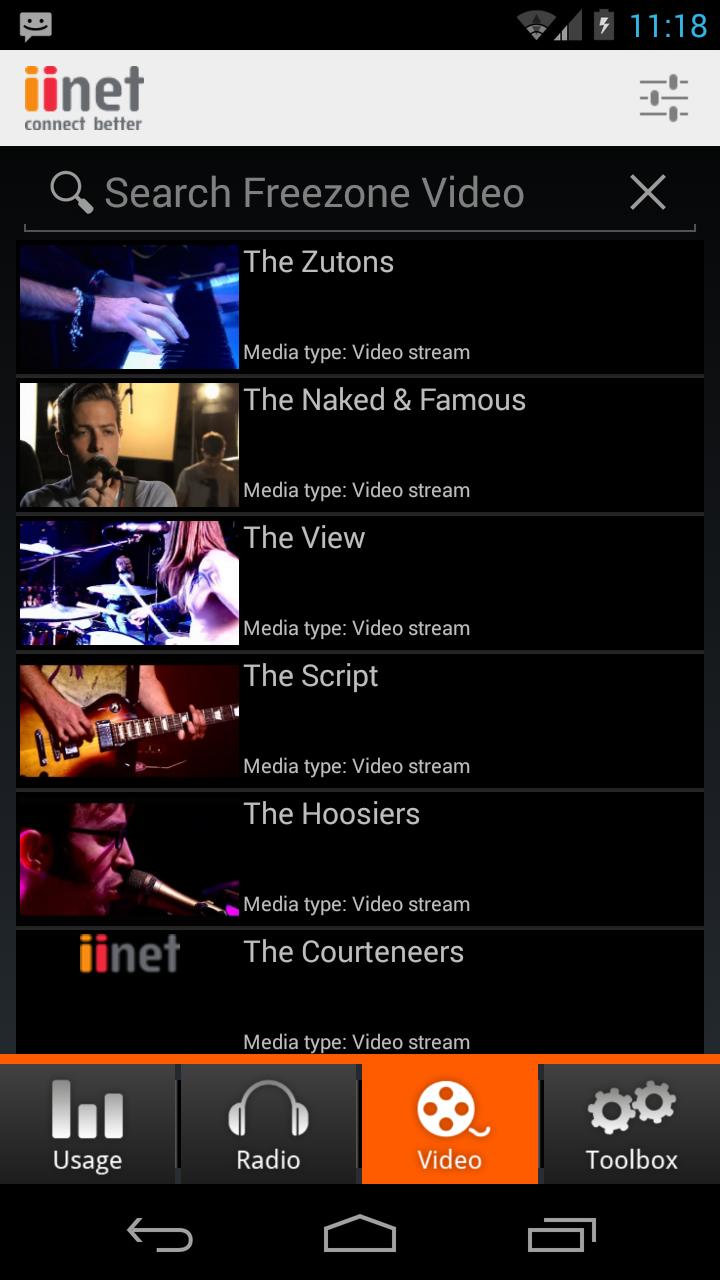Select the Video tab

click(x=450, y=1125)
